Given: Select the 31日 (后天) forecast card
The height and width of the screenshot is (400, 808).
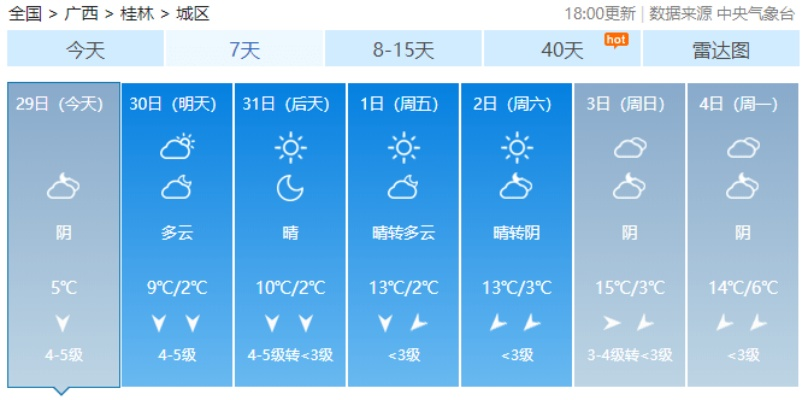Looking at the screenshot, I should (x=290, y=235).
